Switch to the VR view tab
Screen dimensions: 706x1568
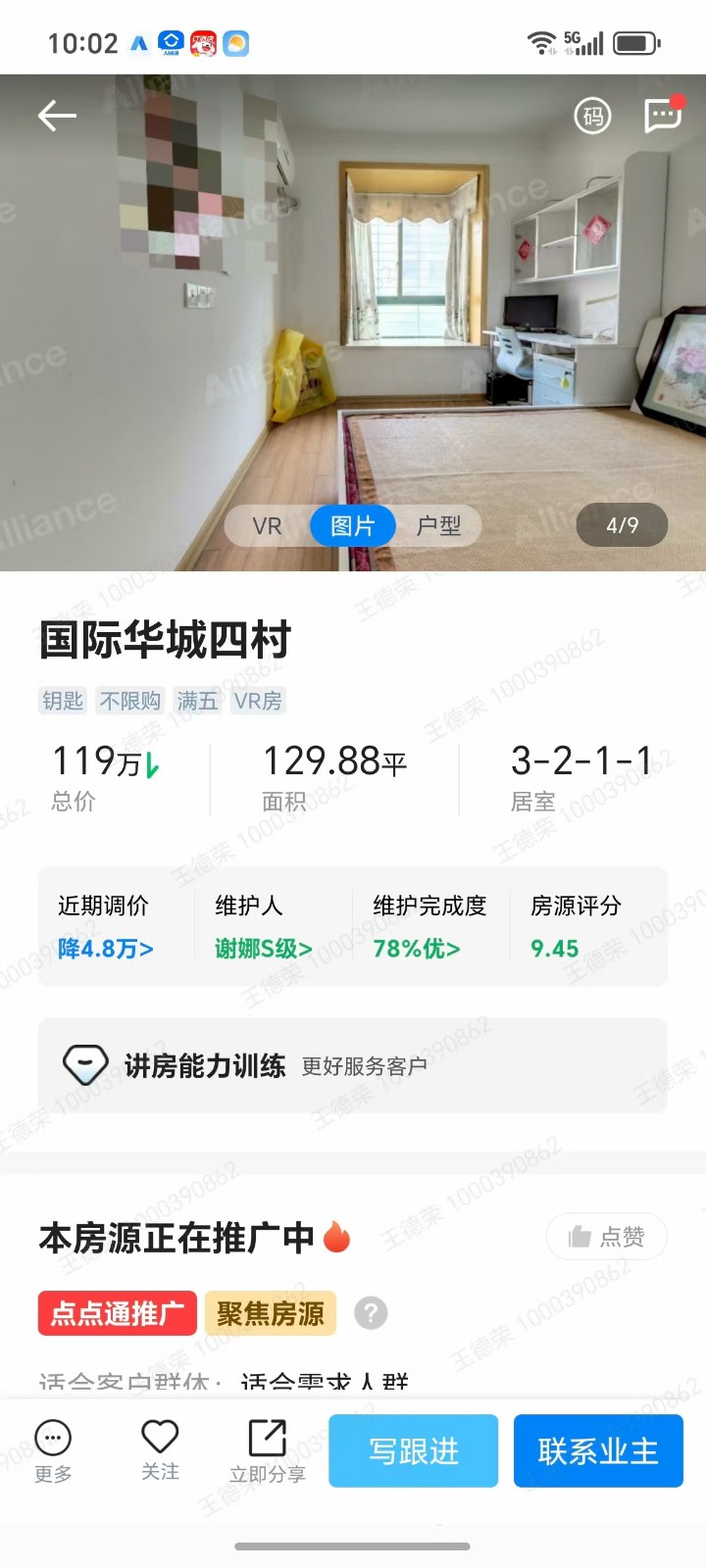click(267, 526)
